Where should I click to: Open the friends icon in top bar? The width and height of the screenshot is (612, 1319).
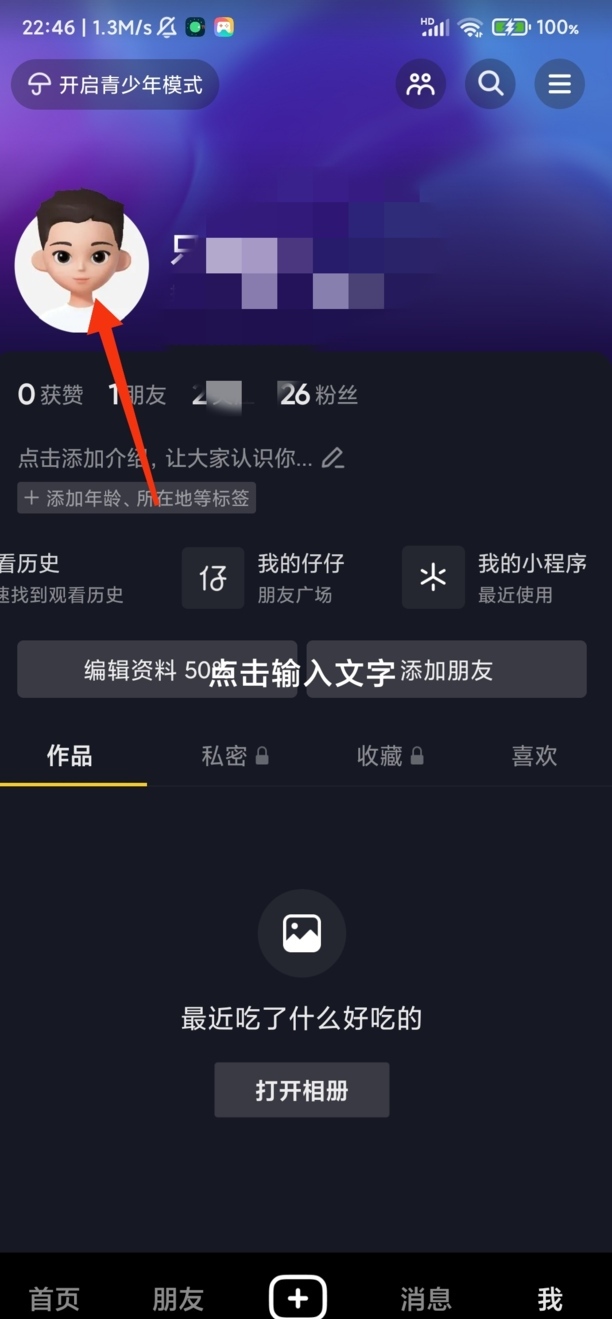(x=421, y=85)
